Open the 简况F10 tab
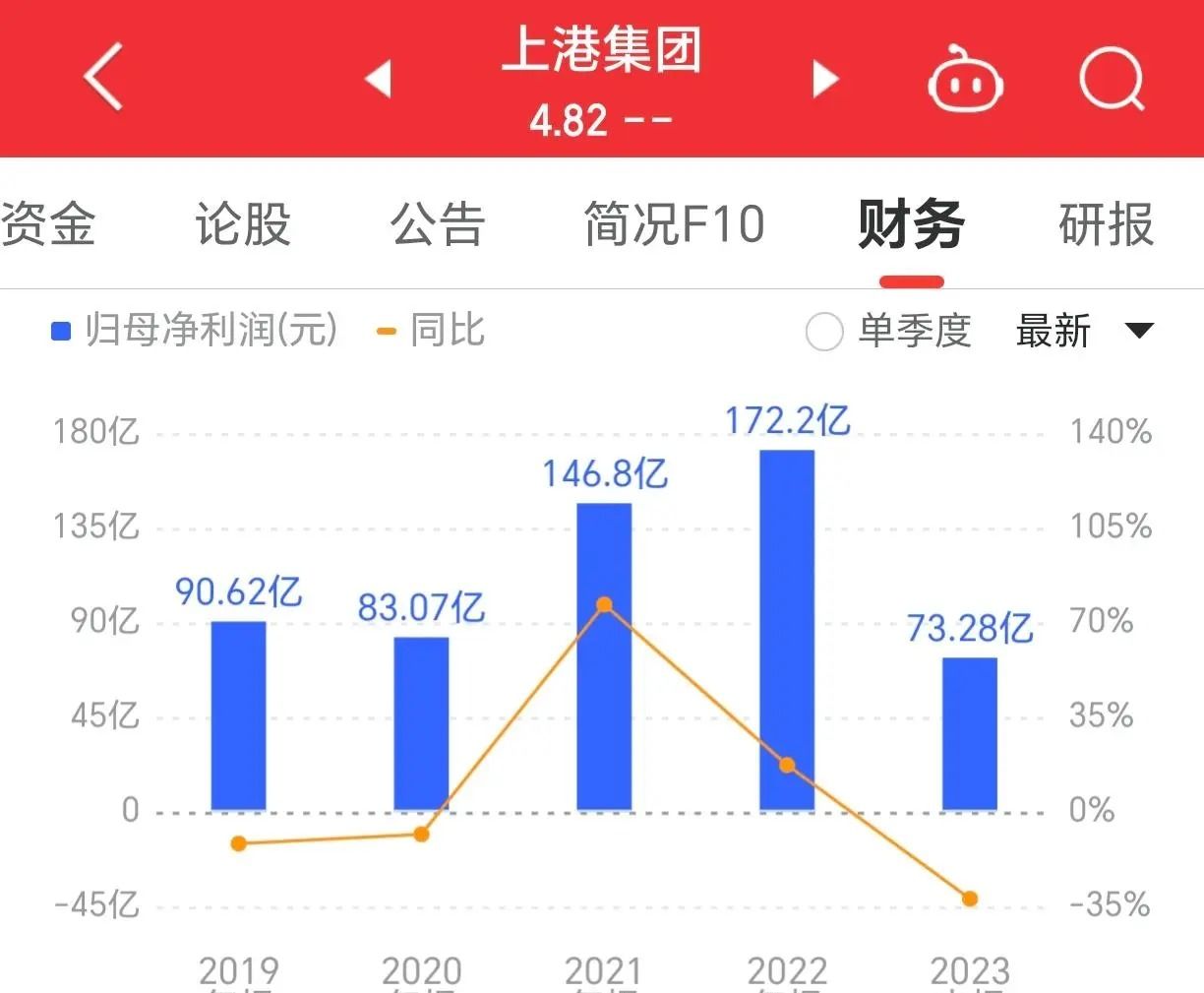 (x=675, y=224)
